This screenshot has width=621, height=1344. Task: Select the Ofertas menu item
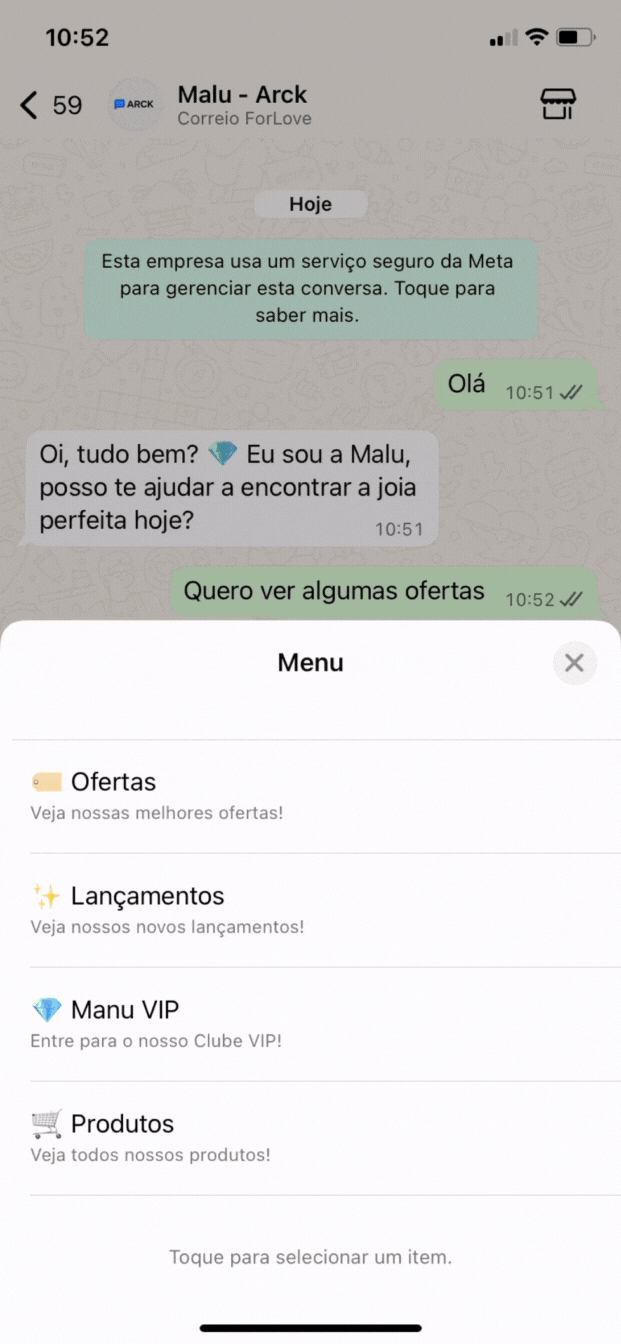tap(310, 796)
